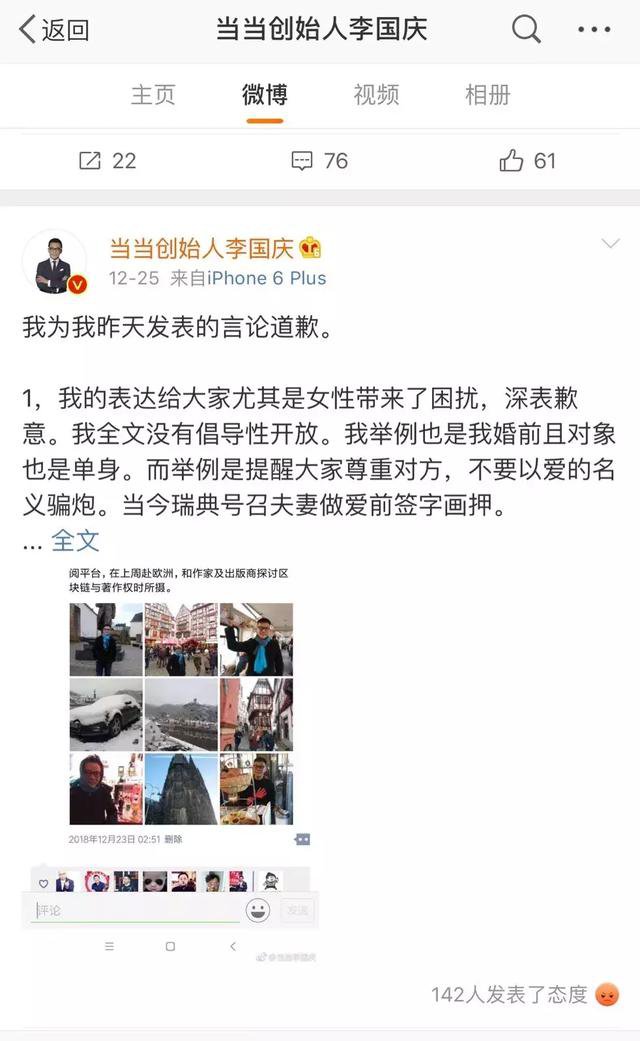Switch to the 视频 tab
640x1041 pixels.
(376, 95)
